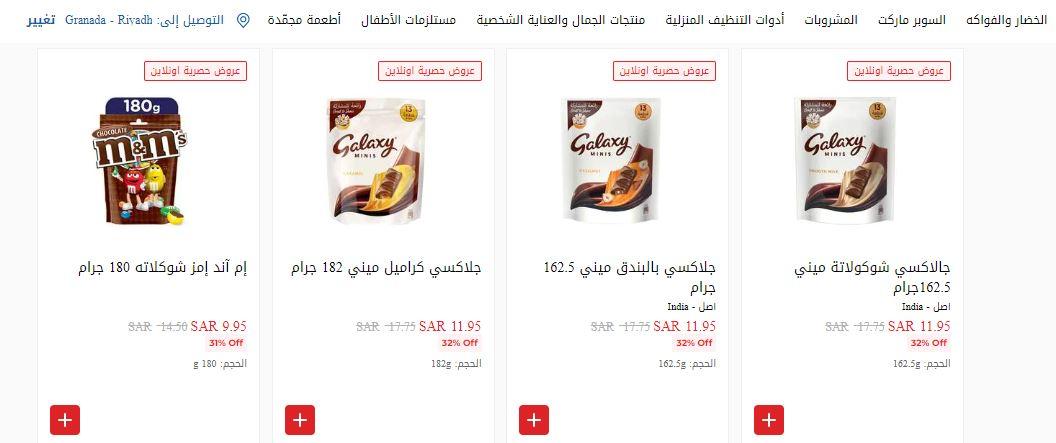The width and height of the screenshot is (1056, 443).
Task: Open إم آند إمز شوكلاته product image
Action: coord(140,160)
